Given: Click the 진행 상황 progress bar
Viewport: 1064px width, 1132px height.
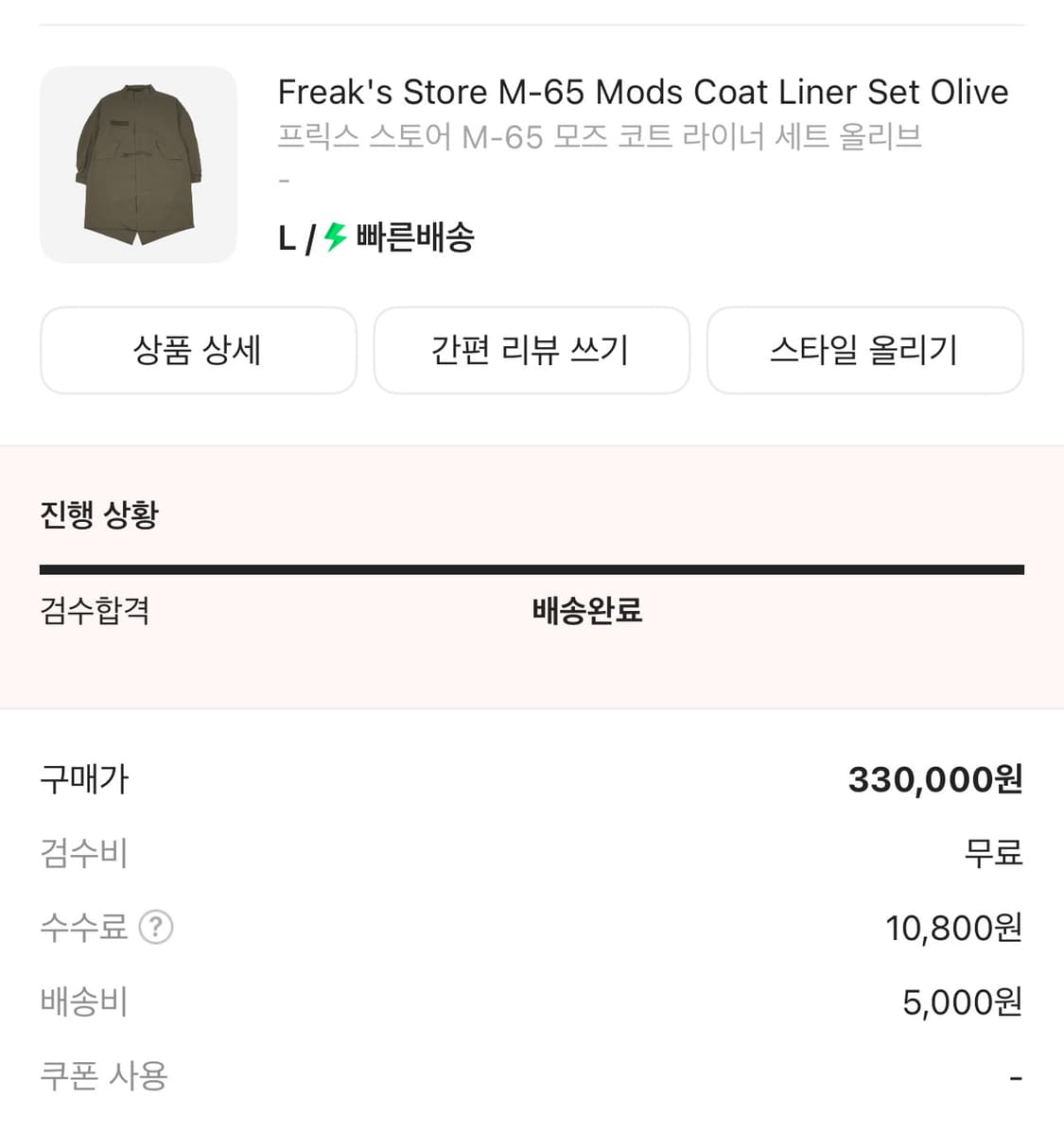Looking at the screenshot, I should tap(532, 567).
